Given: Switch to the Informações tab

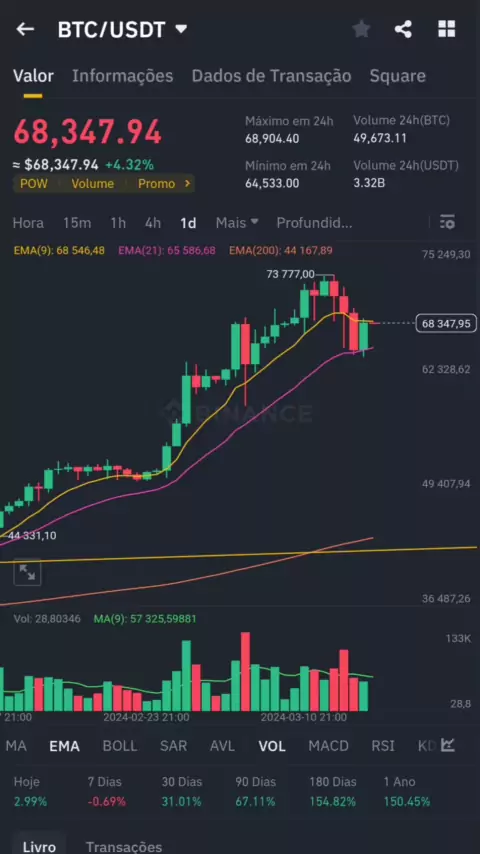Looking at the screenshot, I should (x=123, y=76).
